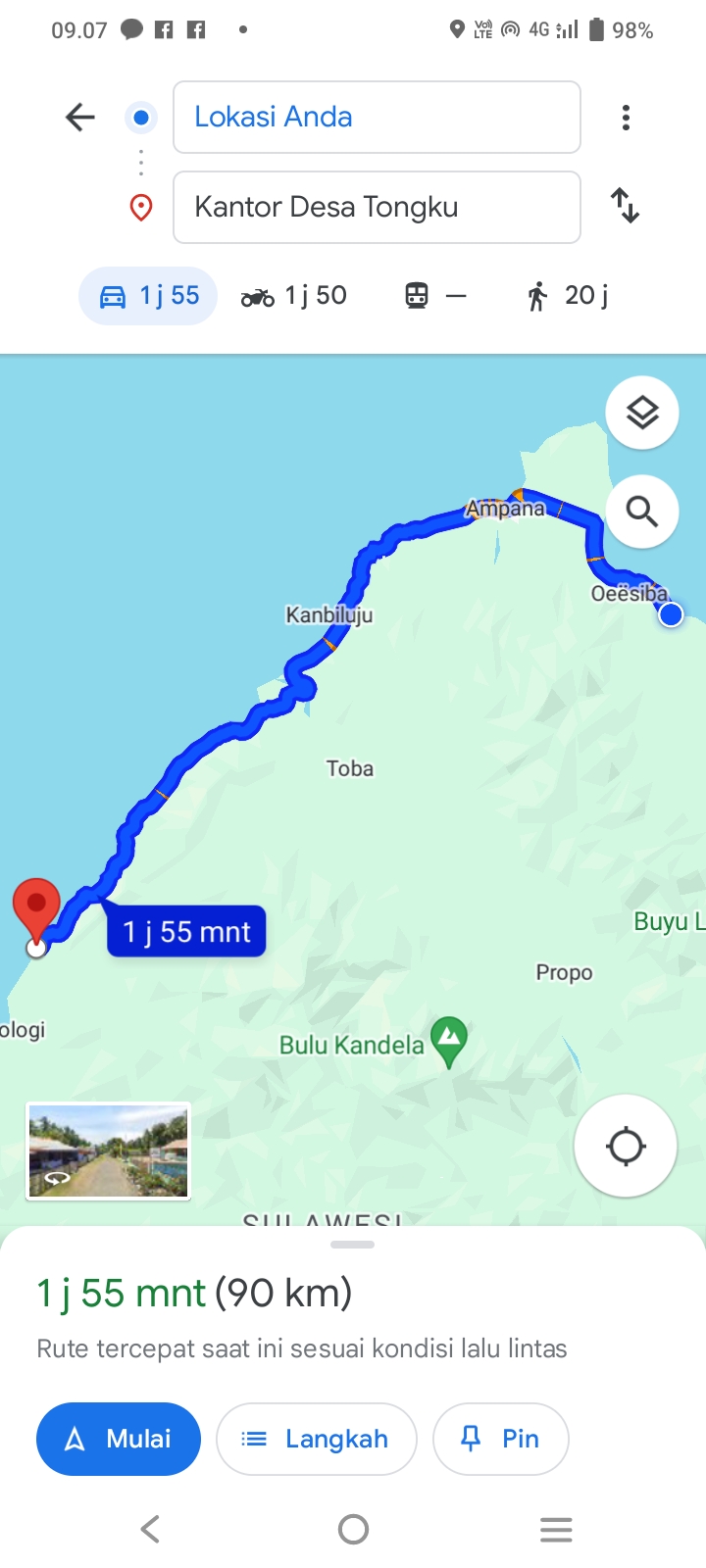Open the Street View thumbnail
Image resolution: width=706 pixels, height=1568 pixels.
pyautogui.click(x=108, y=1151)
